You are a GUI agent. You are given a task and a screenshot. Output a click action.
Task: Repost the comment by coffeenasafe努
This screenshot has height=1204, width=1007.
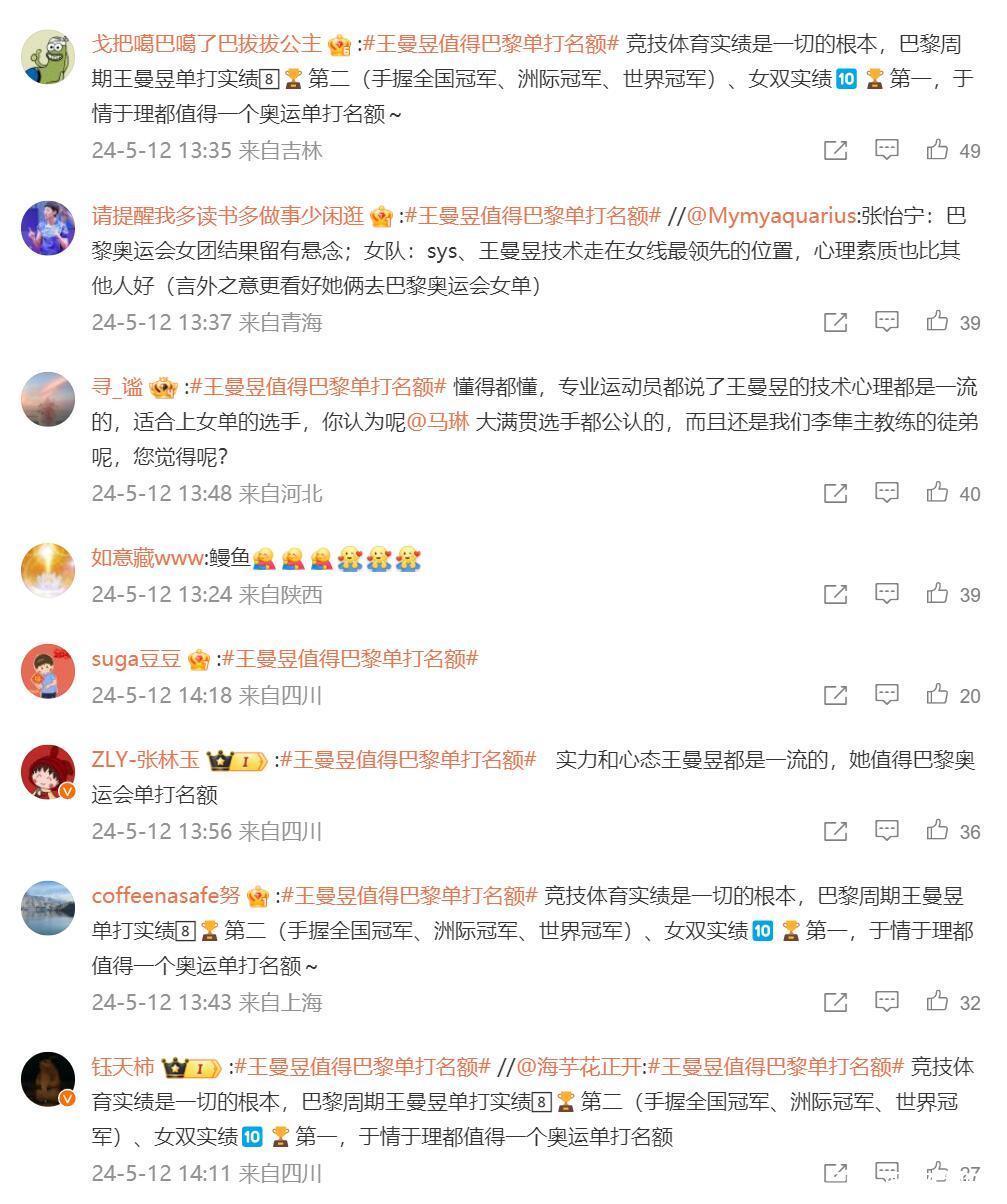835,1002
